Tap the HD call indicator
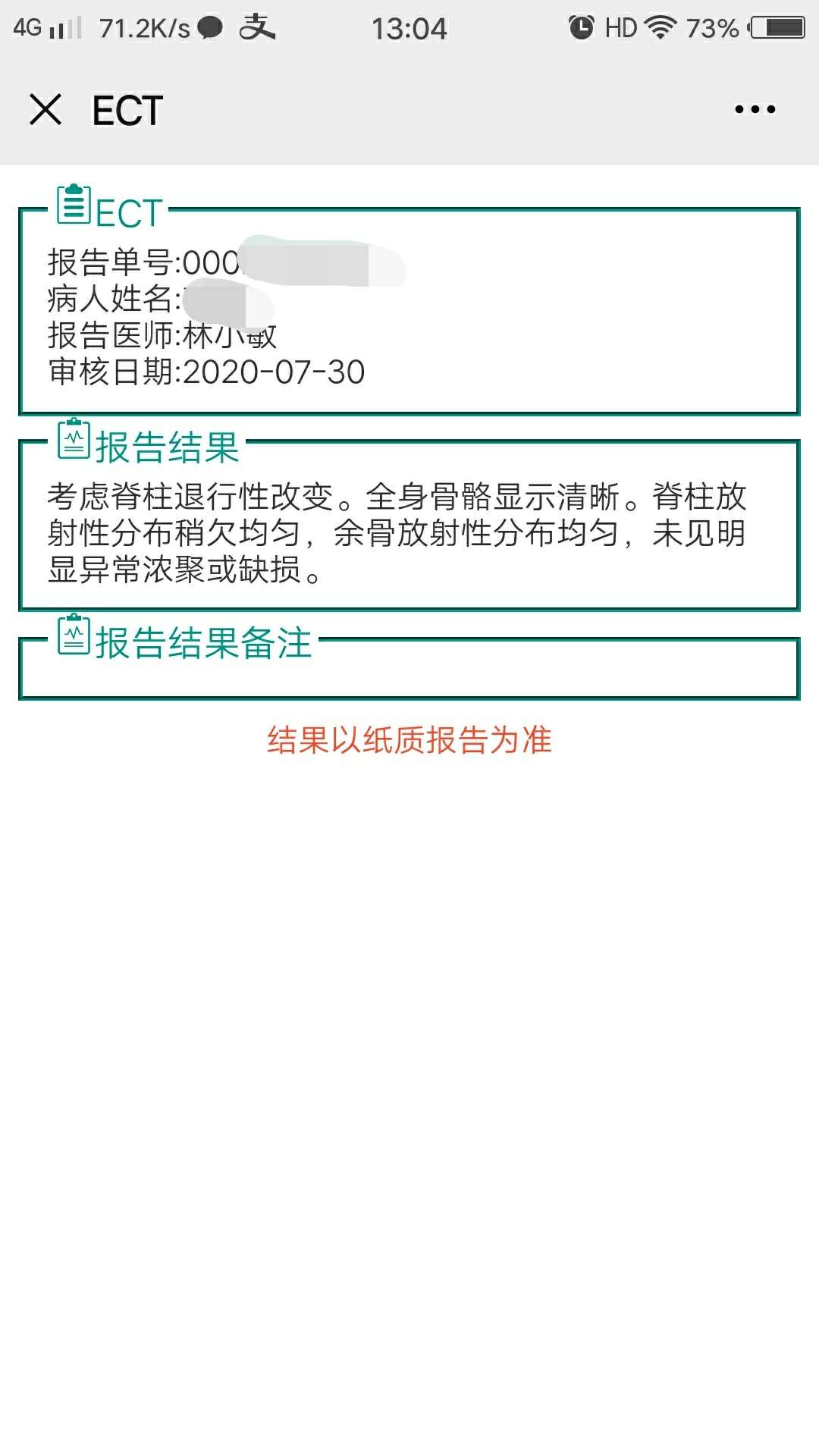Screen dimensions: 819x1456 [x=620, y=28]
